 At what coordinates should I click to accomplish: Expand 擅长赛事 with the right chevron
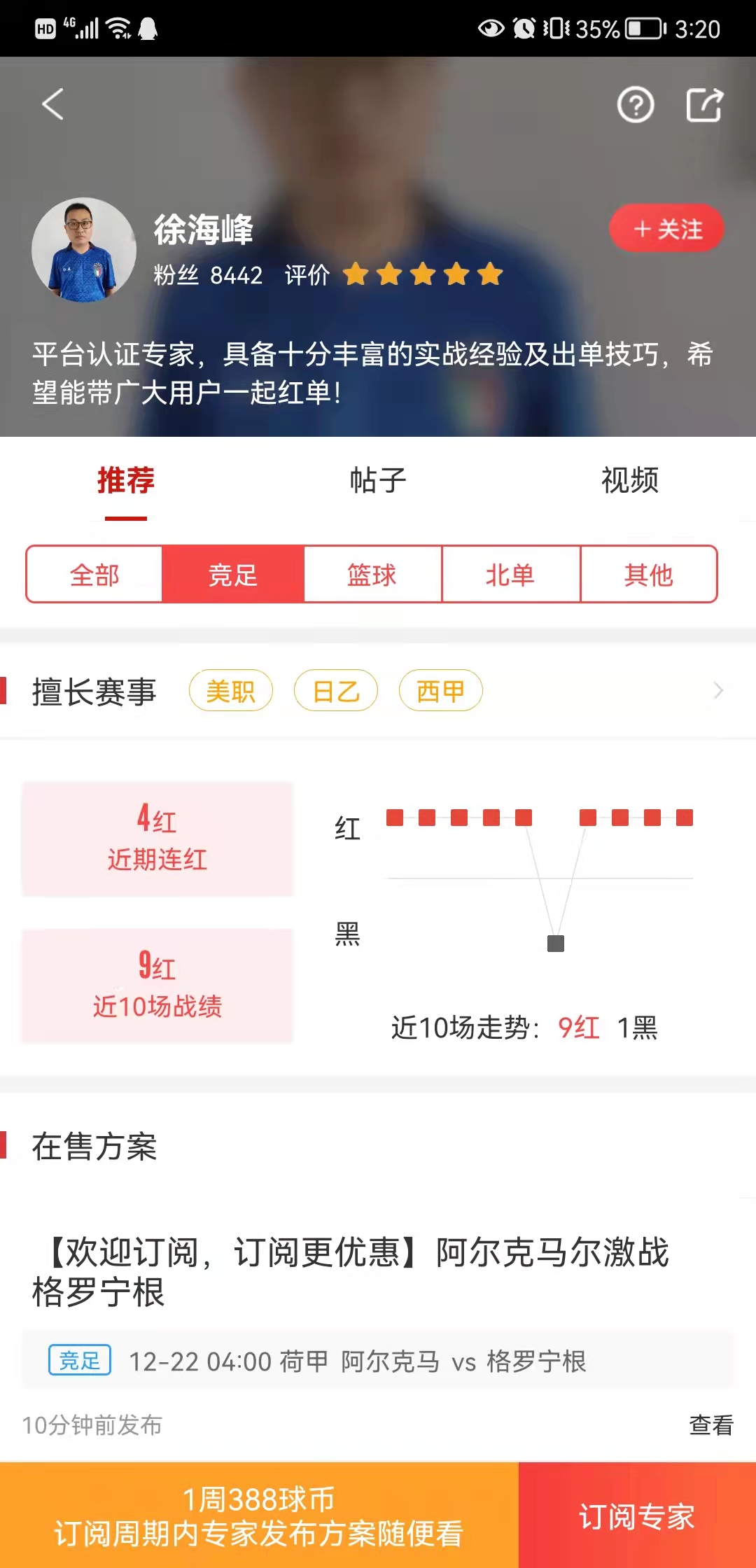tap(718, 691)
